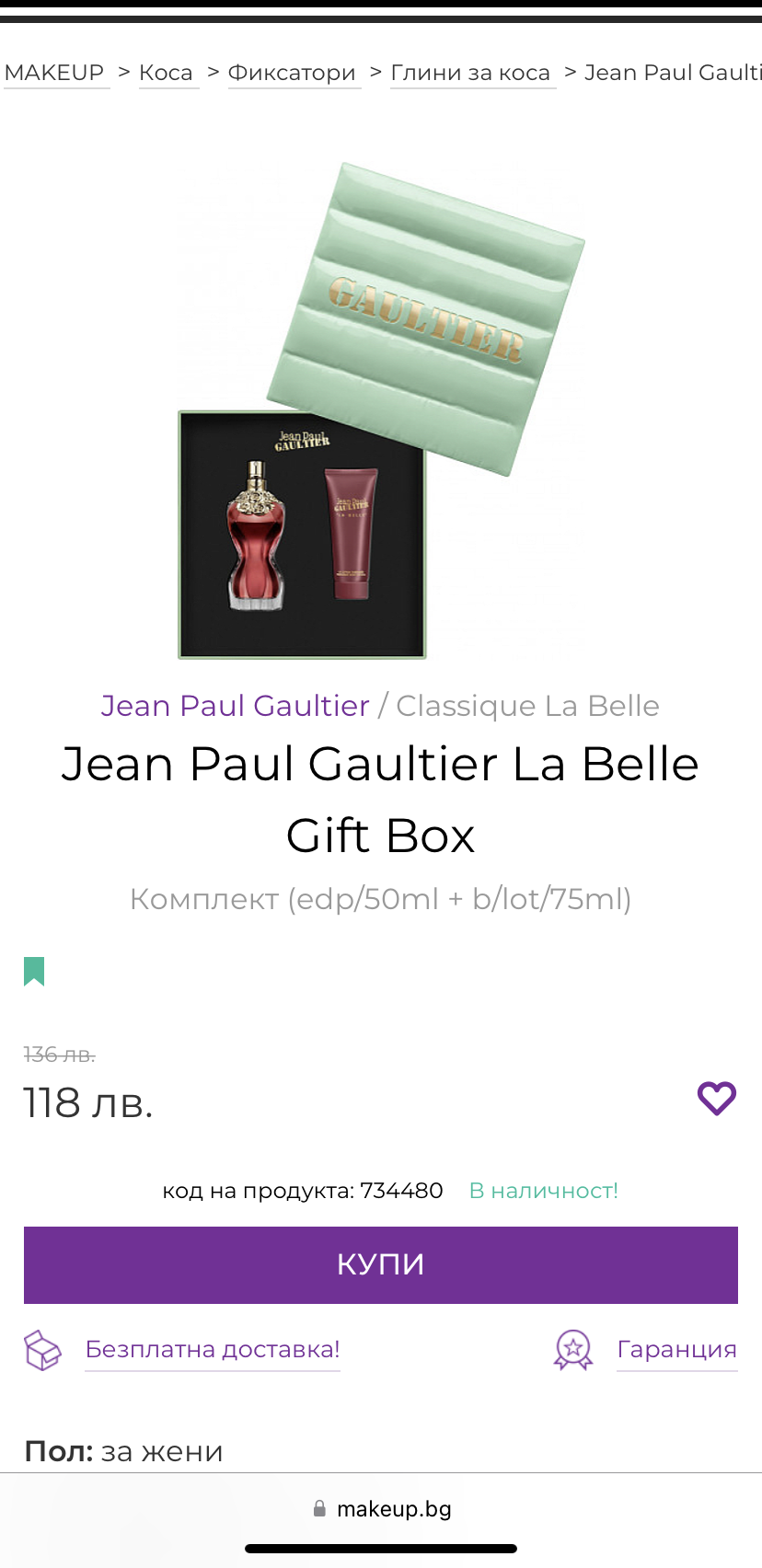The image size is (762, 1568).
Task: Open the Коса breadcrumb category
Action: (x=167, y=73)
